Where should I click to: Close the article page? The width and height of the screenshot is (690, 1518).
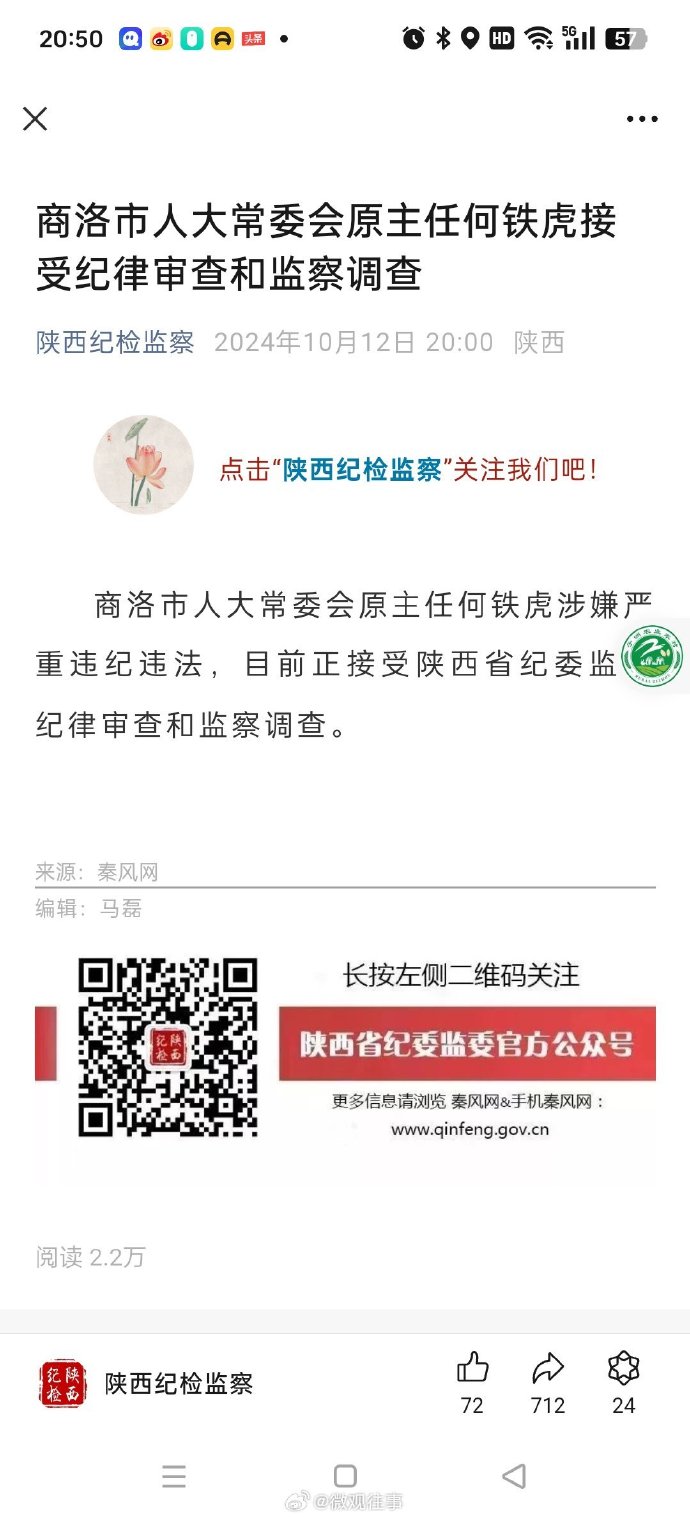(35, 119)
